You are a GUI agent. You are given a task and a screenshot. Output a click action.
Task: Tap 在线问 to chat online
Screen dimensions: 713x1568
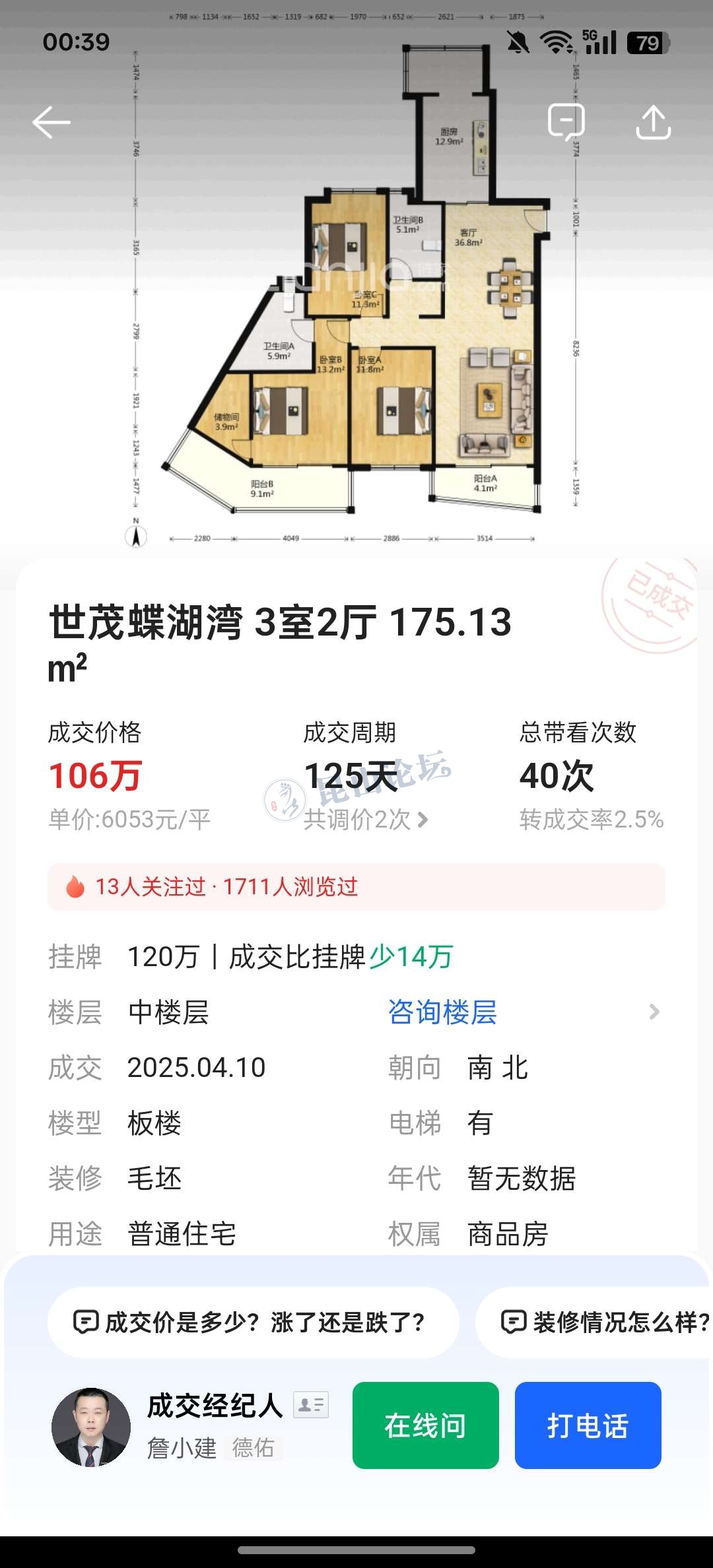click(425, 1425)
